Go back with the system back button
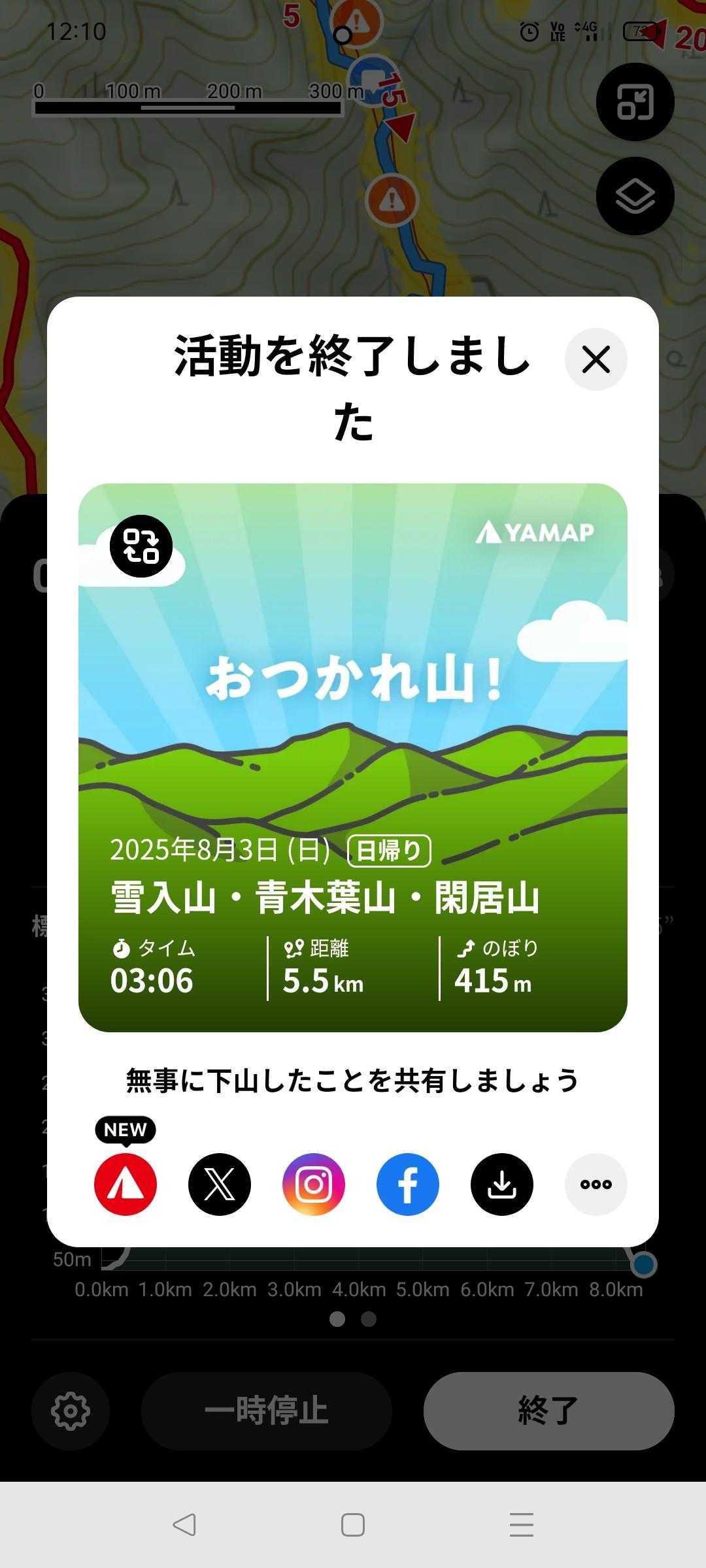The image size is (706, 1568). point(184,1525)
